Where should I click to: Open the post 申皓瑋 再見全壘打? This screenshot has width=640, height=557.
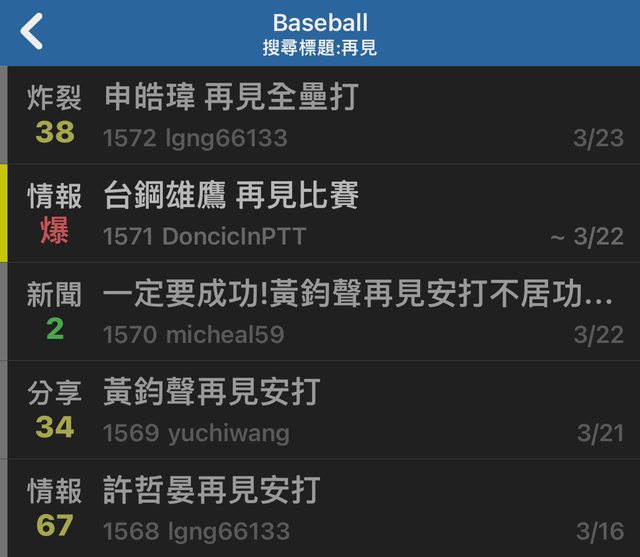[x=231, y=98]
